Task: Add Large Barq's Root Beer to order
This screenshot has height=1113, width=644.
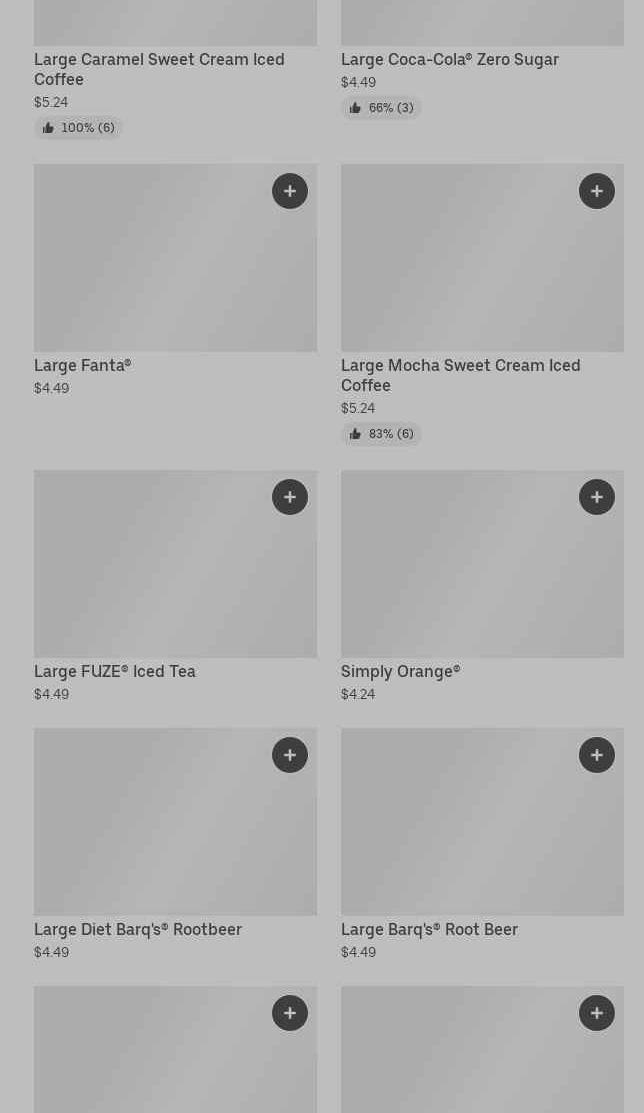Action: point(597,755)
